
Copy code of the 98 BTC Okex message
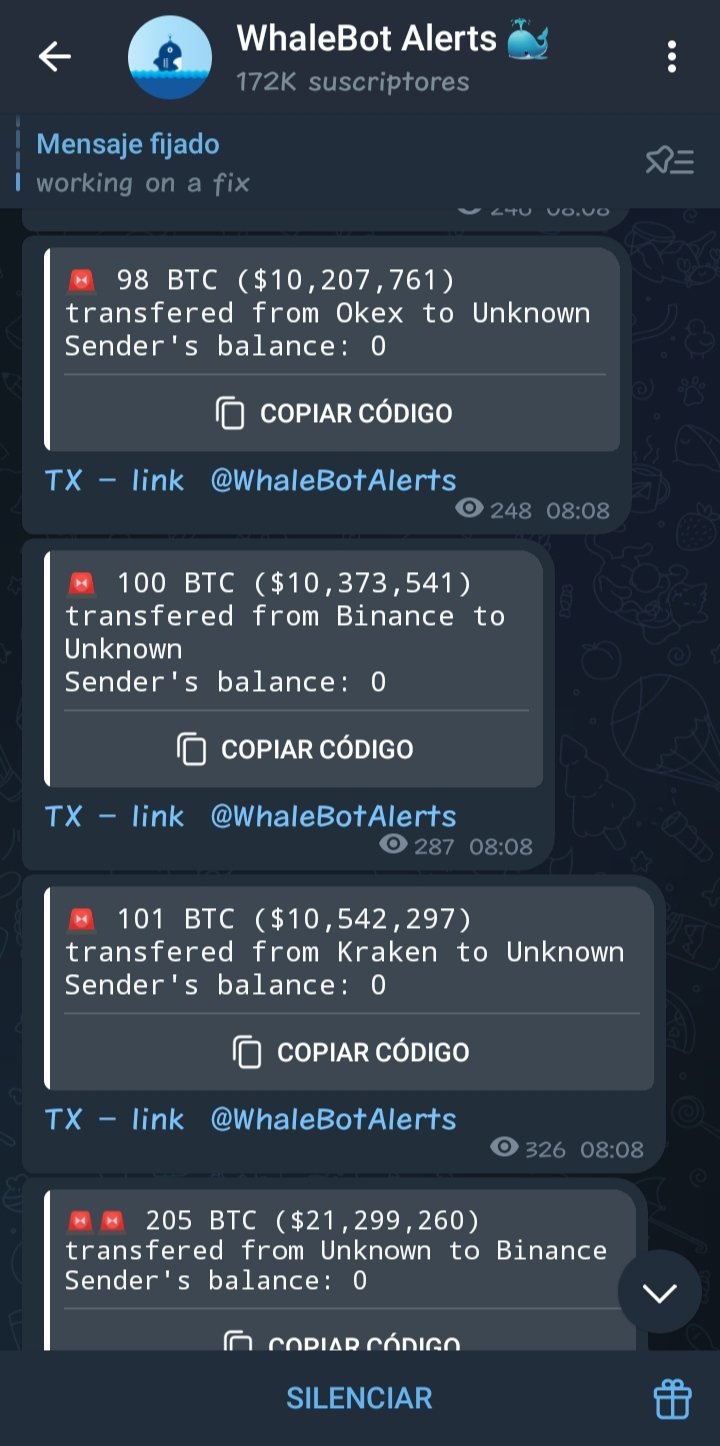coord(334,413)
